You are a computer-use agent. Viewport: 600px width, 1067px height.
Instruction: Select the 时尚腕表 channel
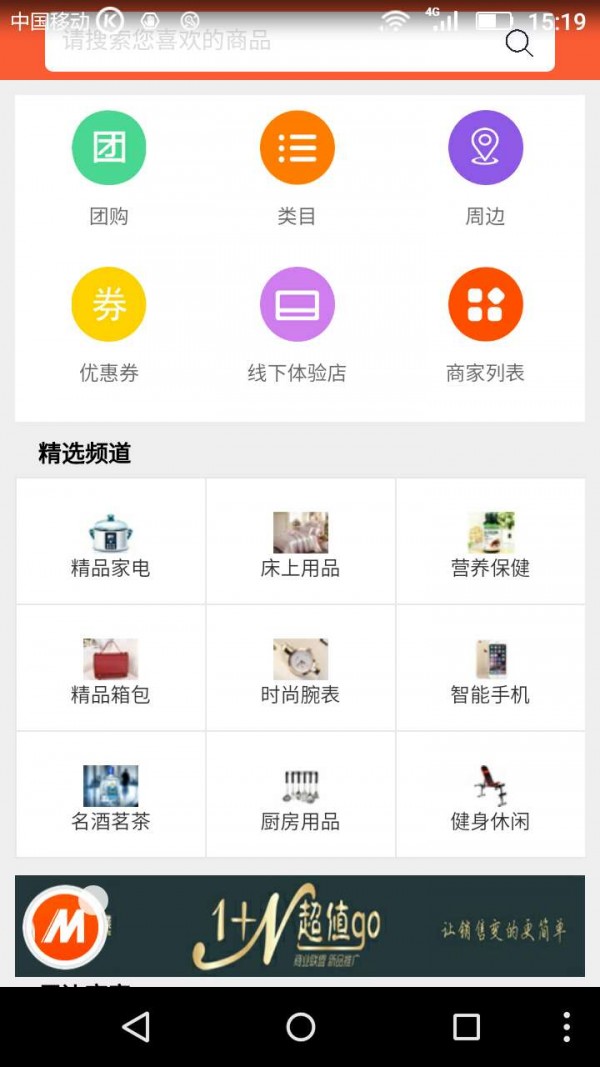pyautogui.click(x=300, y=669)
